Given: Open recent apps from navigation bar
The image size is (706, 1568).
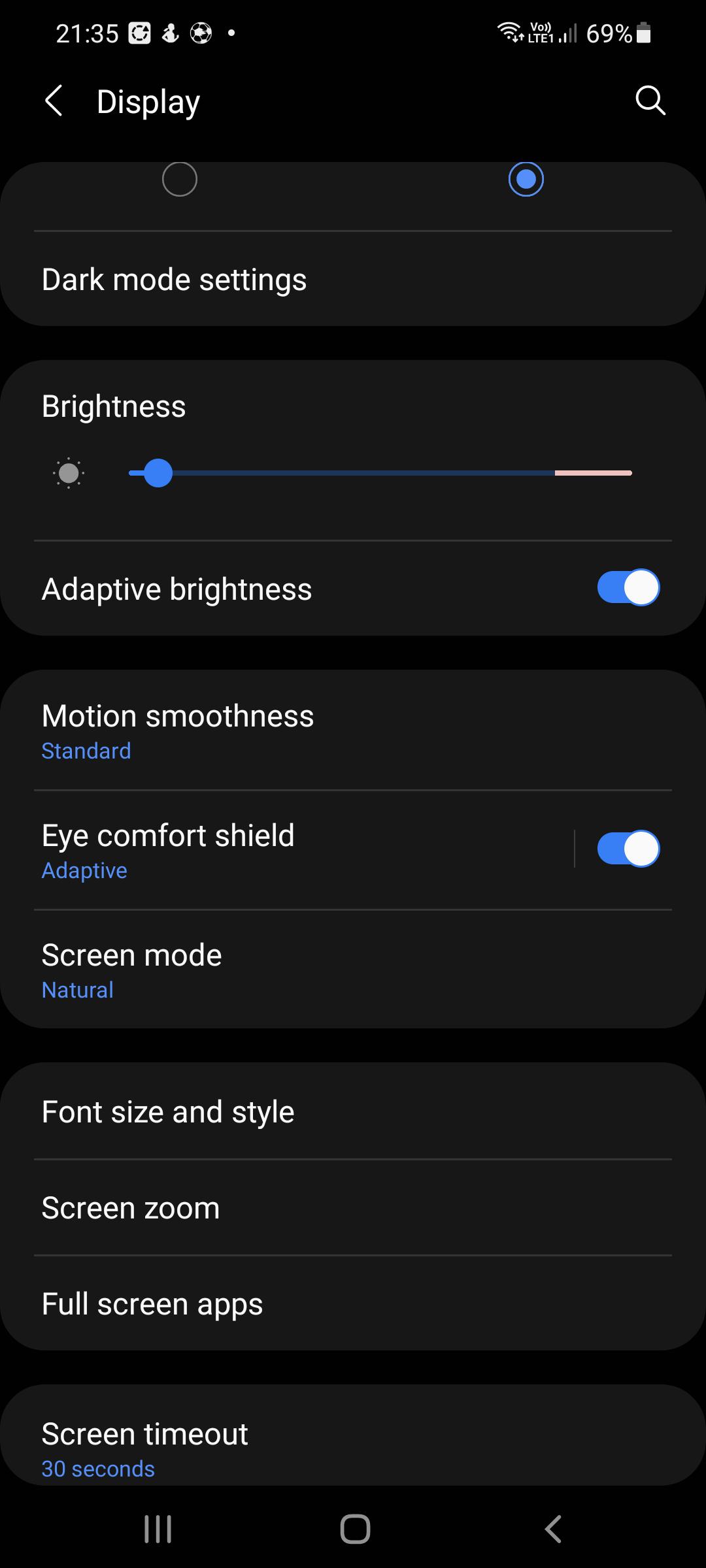Looking at the screenshot, I should (x=158, y=1529).
